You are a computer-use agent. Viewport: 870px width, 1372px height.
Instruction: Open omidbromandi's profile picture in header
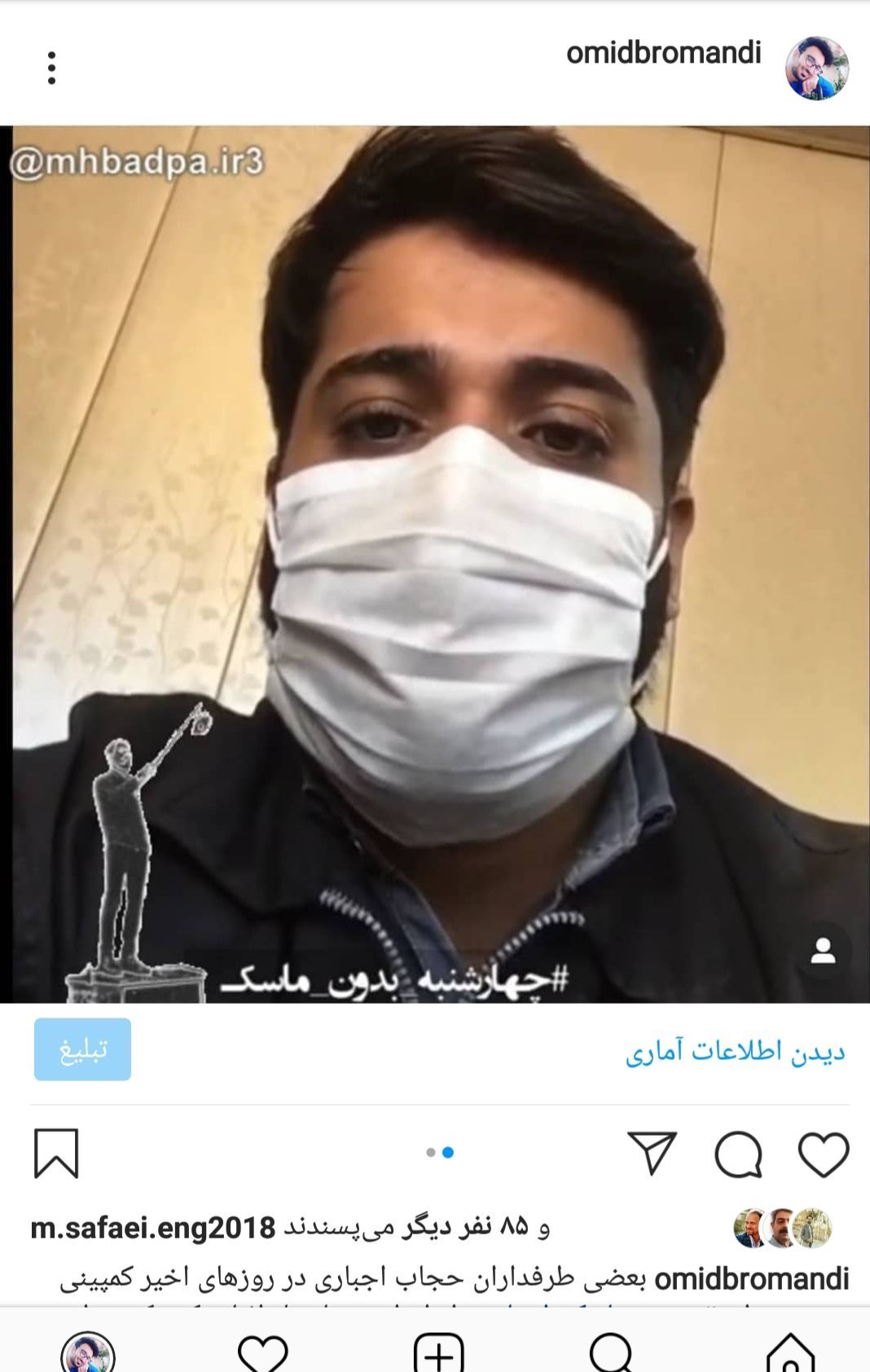816,68
